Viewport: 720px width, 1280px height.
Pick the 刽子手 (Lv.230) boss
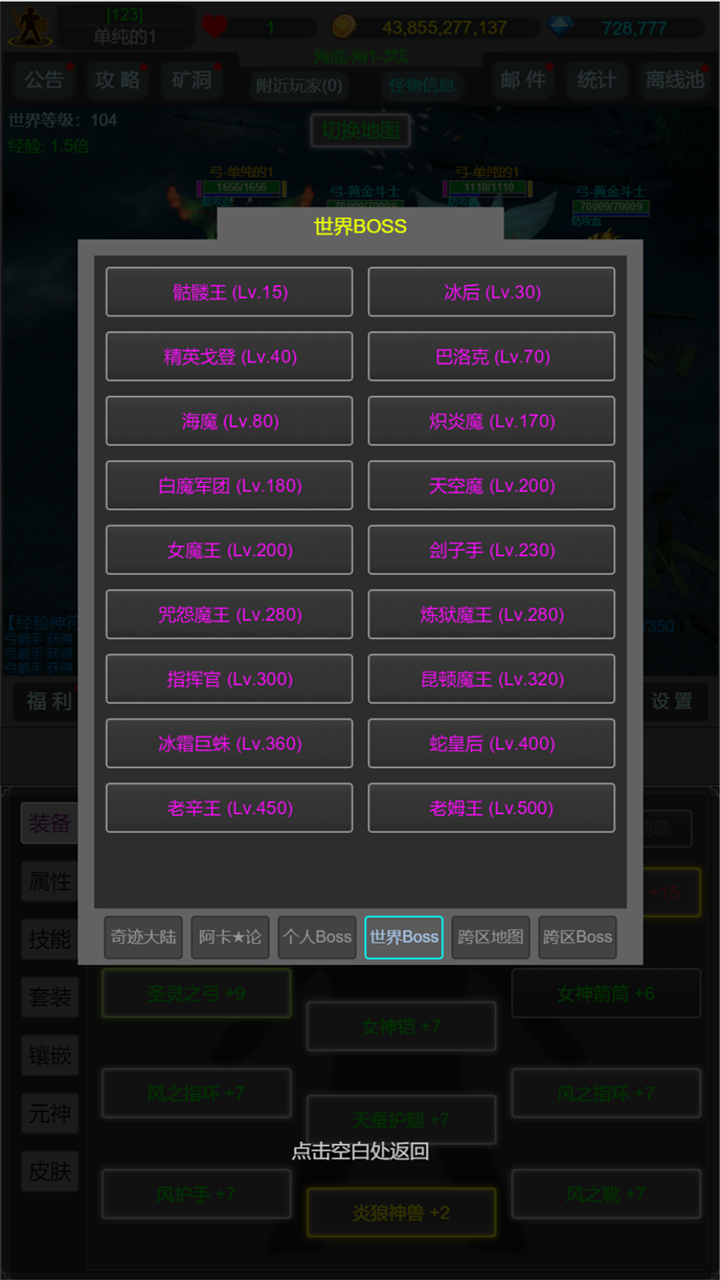pyautogui.click(x=491, y=550)
